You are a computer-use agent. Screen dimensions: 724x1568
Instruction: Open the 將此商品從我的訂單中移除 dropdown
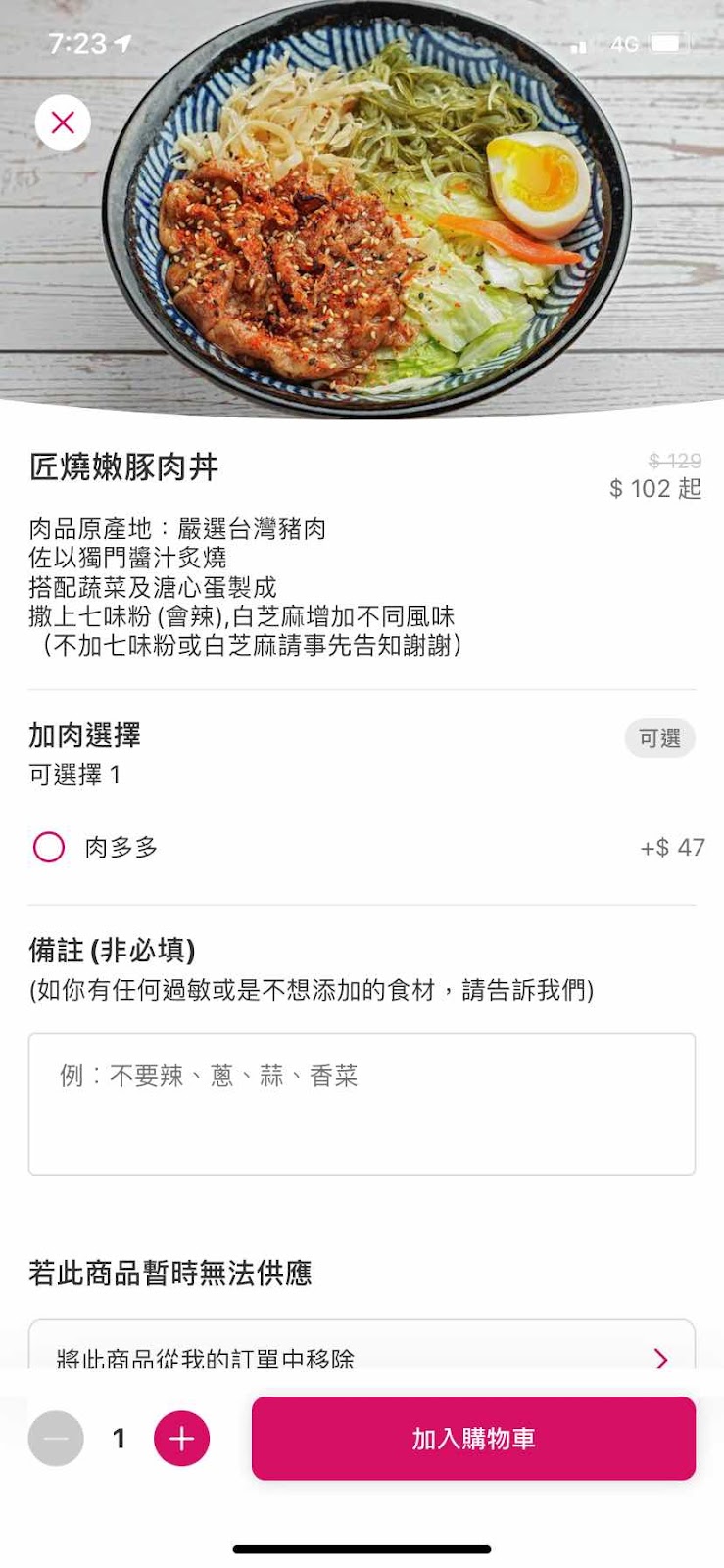click(362, 1346)
